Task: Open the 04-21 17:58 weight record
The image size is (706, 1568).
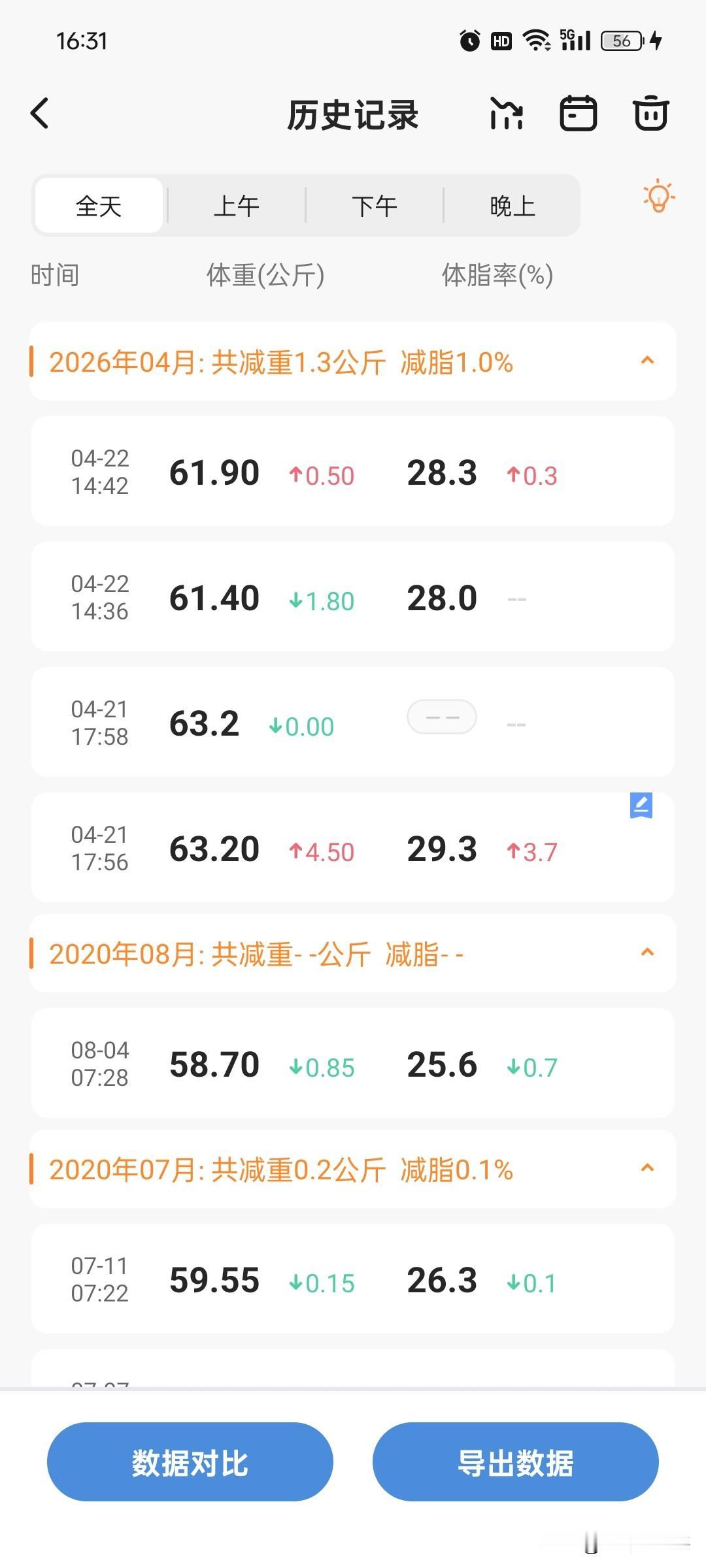Action: point(353,723)
